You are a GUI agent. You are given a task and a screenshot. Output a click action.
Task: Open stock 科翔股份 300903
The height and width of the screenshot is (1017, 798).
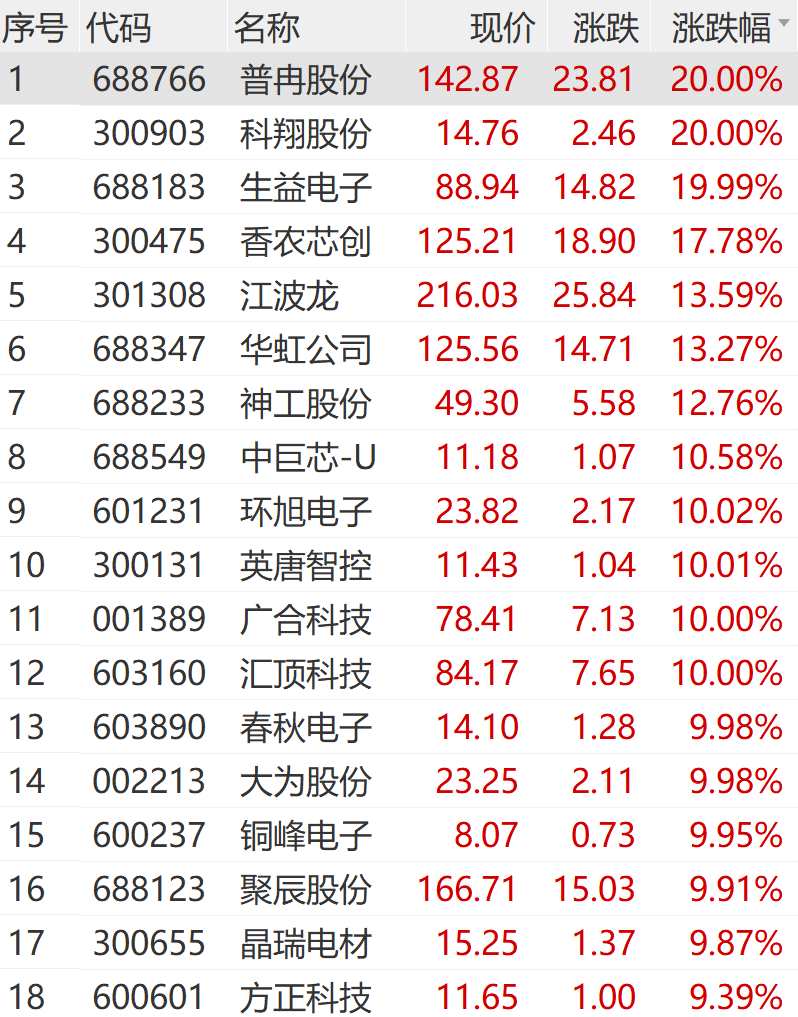[305, 134]
